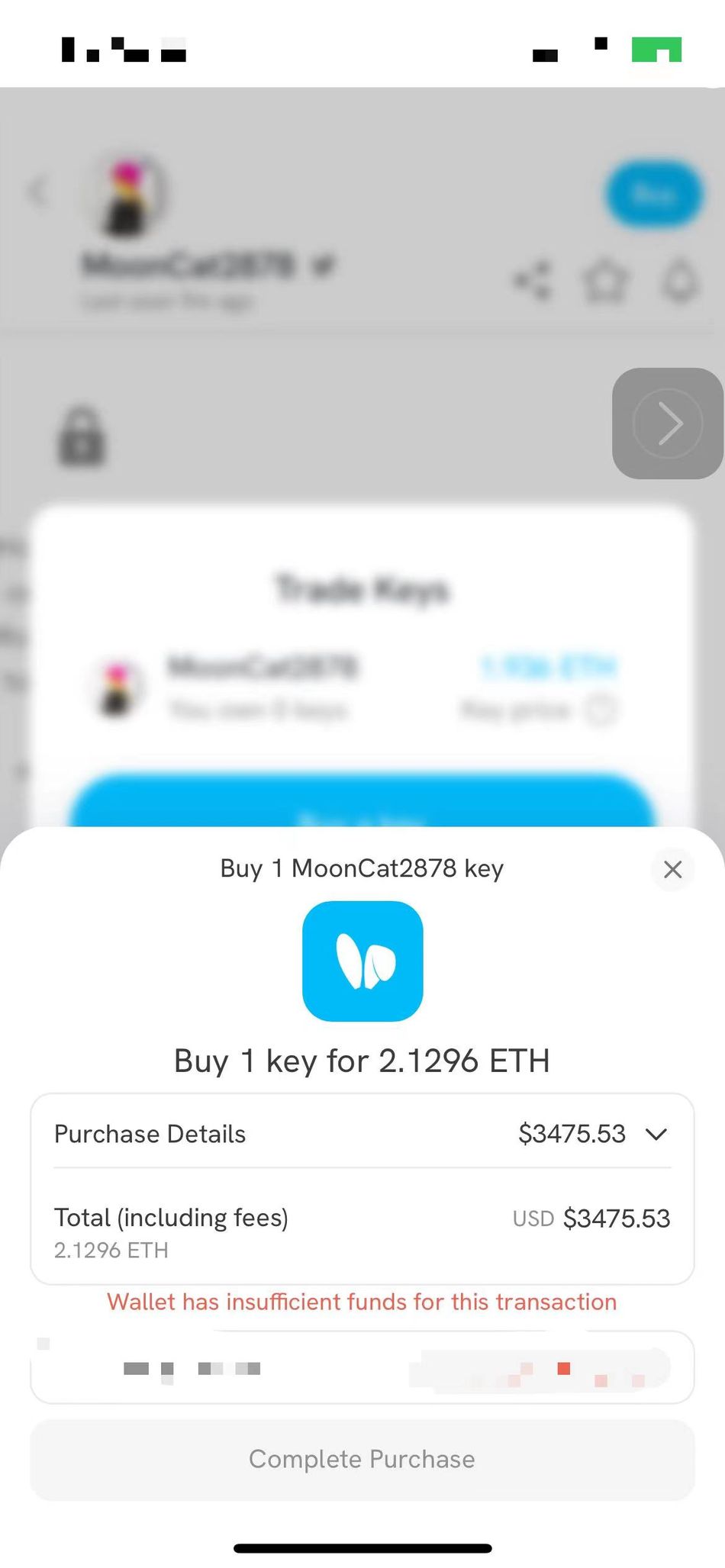Tap the back arrow on the profile
The height and width of the screenshot is (1568, 725).
[x=38, y=192]
